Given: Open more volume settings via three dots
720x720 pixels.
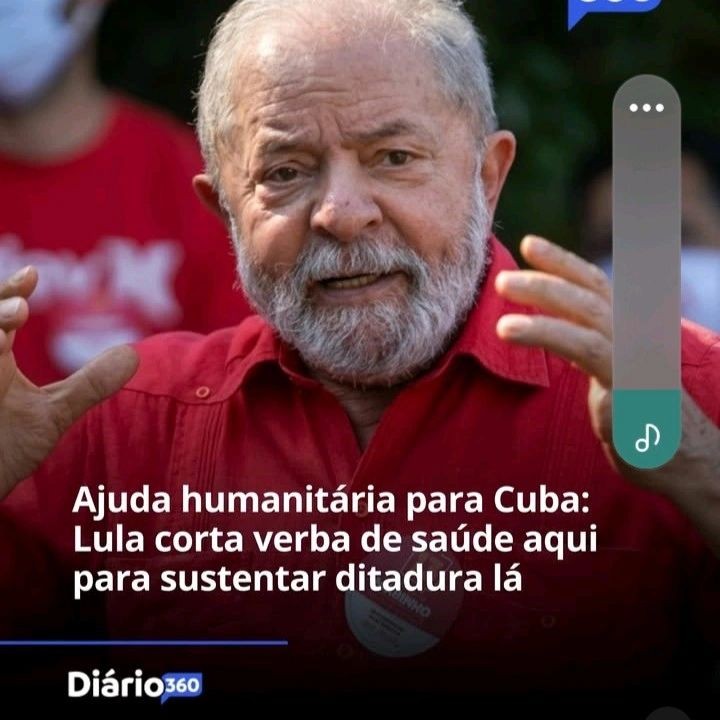Looking at the screenshot, I should 646,108.
